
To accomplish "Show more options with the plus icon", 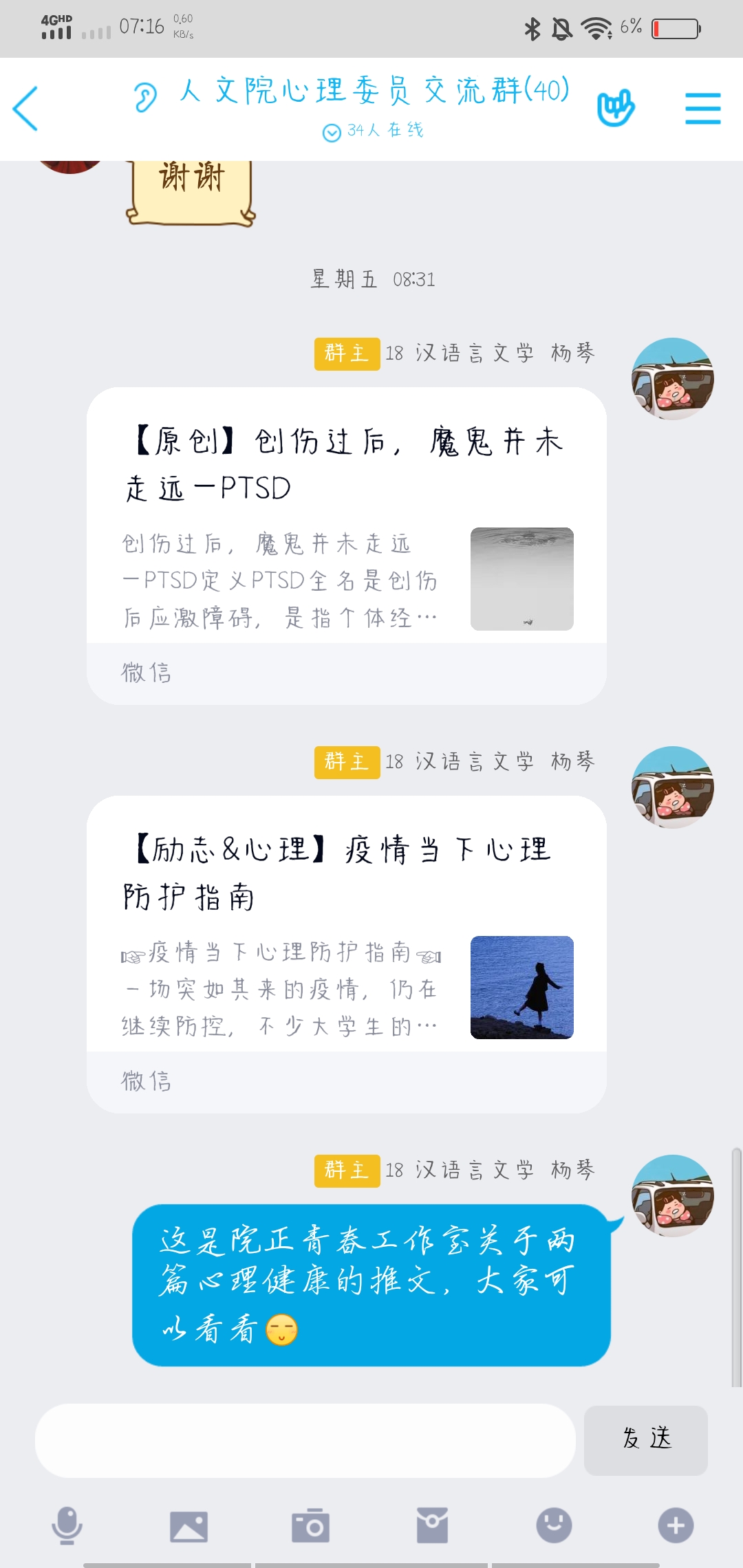I will pos(676,1525).
